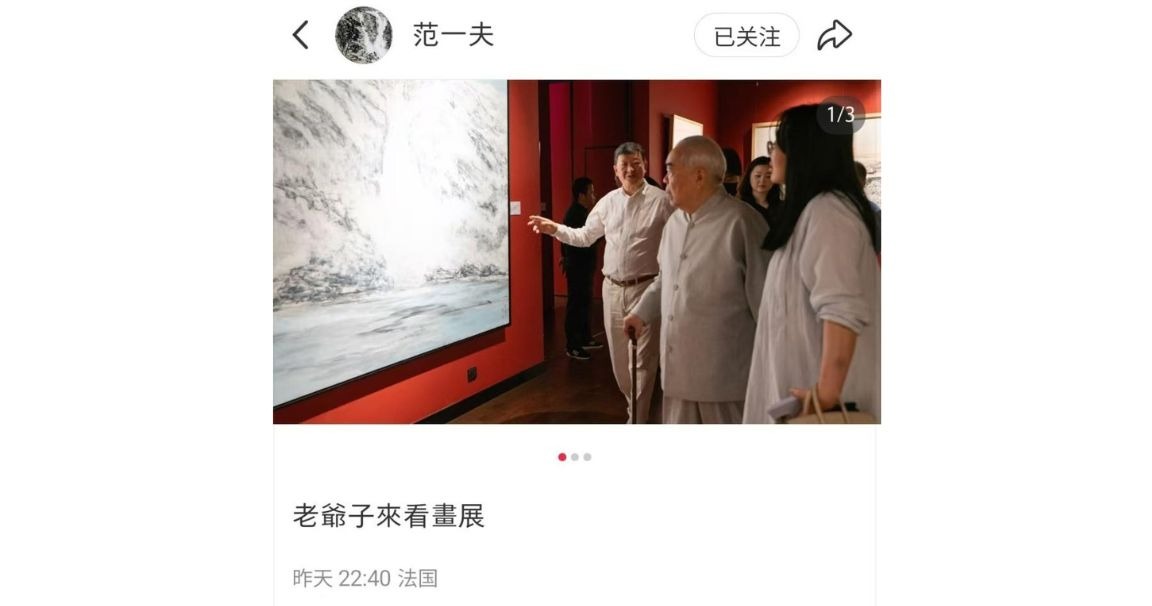
Task: Share this post via arrow icon
Action: click(x=834, y=36)
